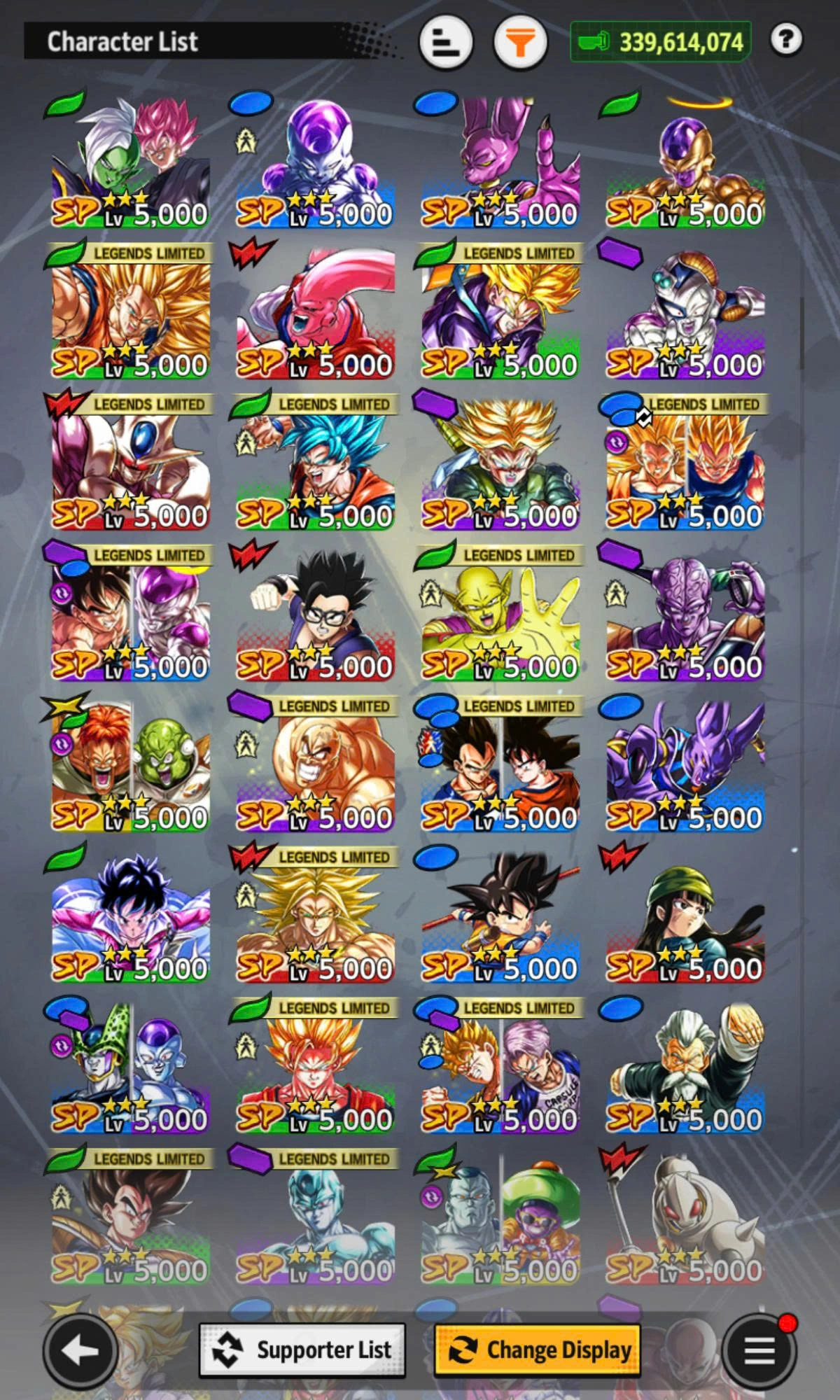The image size is (840, 1400).
Task: Select the pink Buu character card
Action: 315,311
